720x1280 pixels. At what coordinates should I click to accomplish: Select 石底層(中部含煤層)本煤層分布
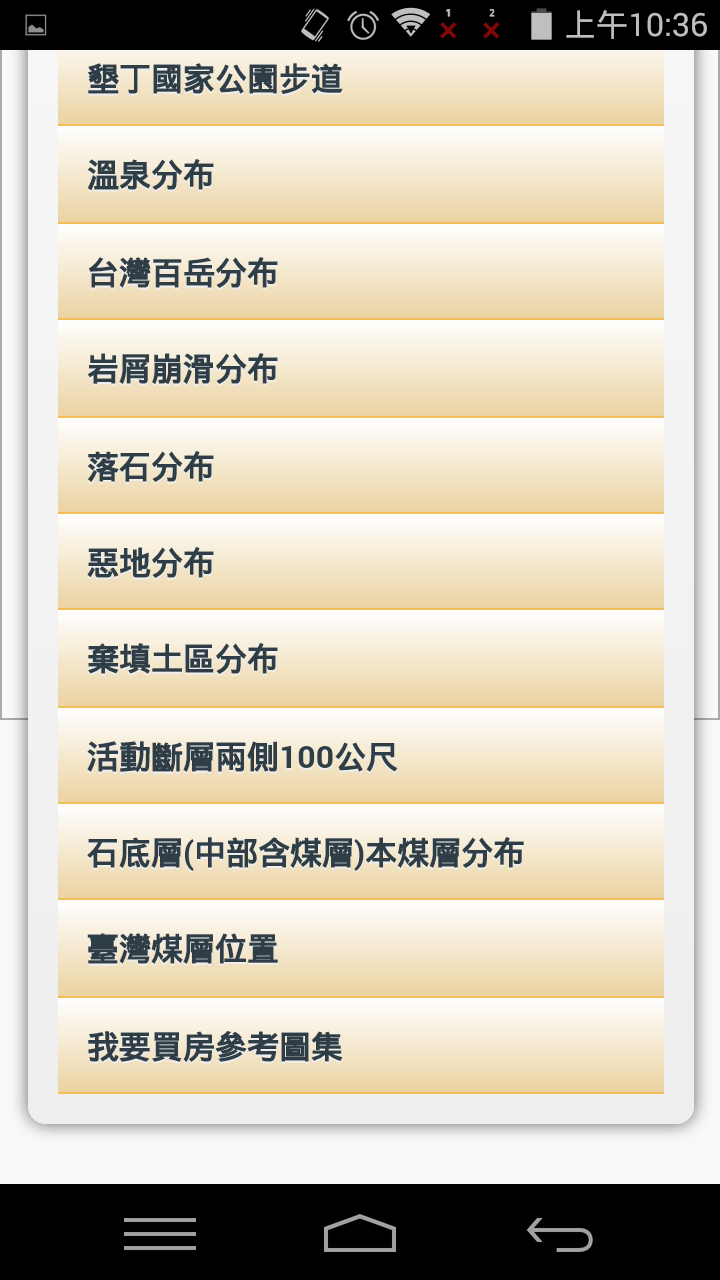click(x=360, y=853)
